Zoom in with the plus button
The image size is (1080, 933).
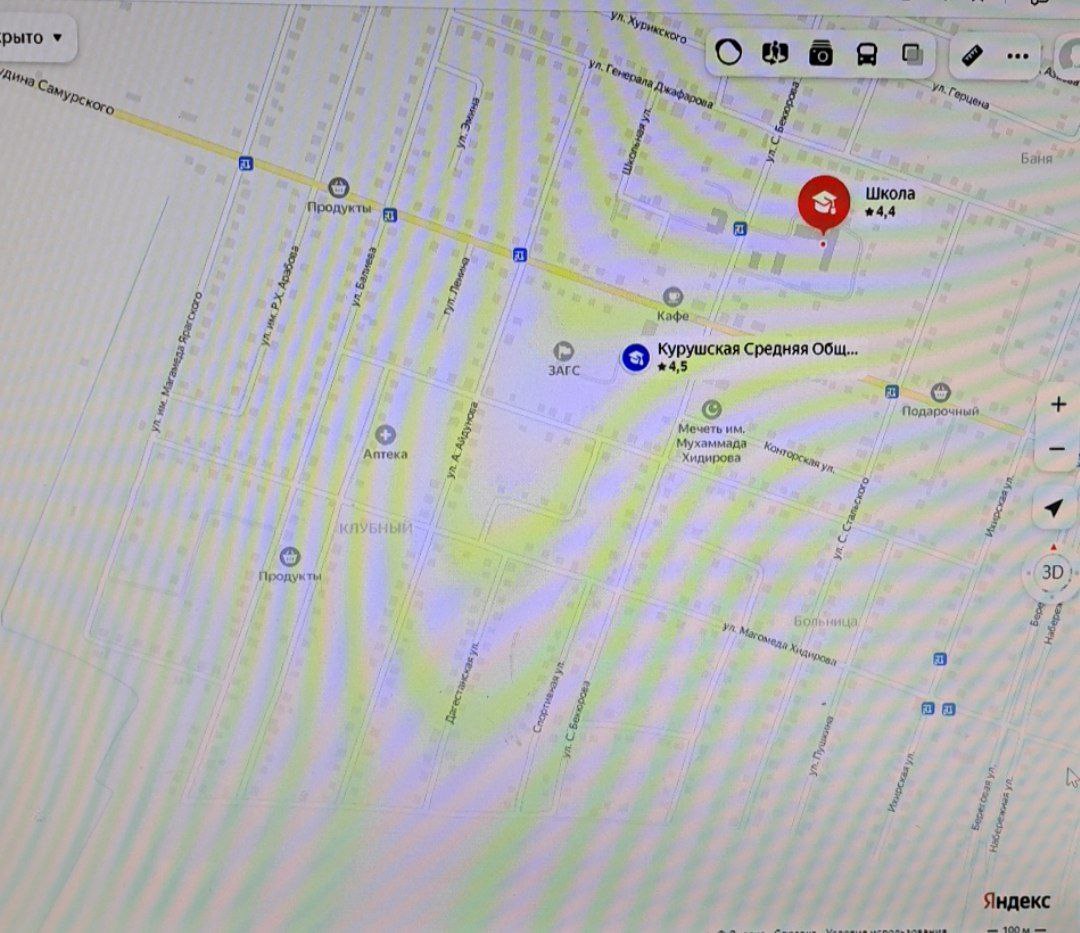point(1058,405)
